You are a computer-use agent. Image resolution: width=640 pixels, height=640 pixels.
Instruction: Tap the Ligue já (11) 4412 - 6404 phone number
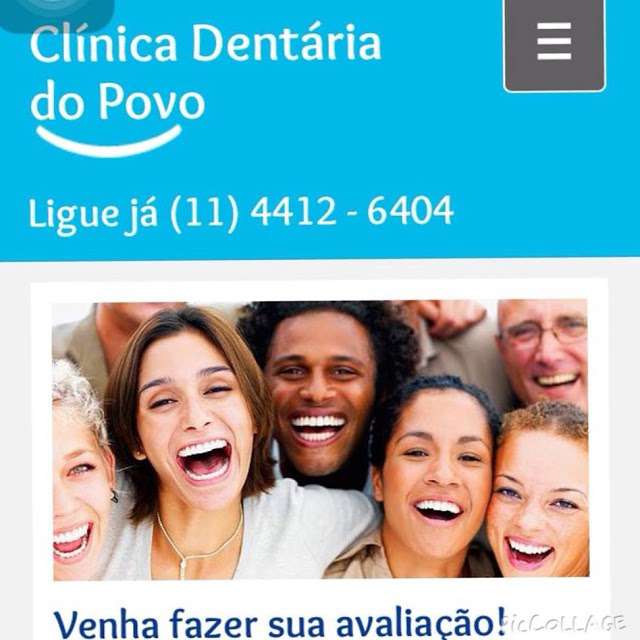(241, 212)
